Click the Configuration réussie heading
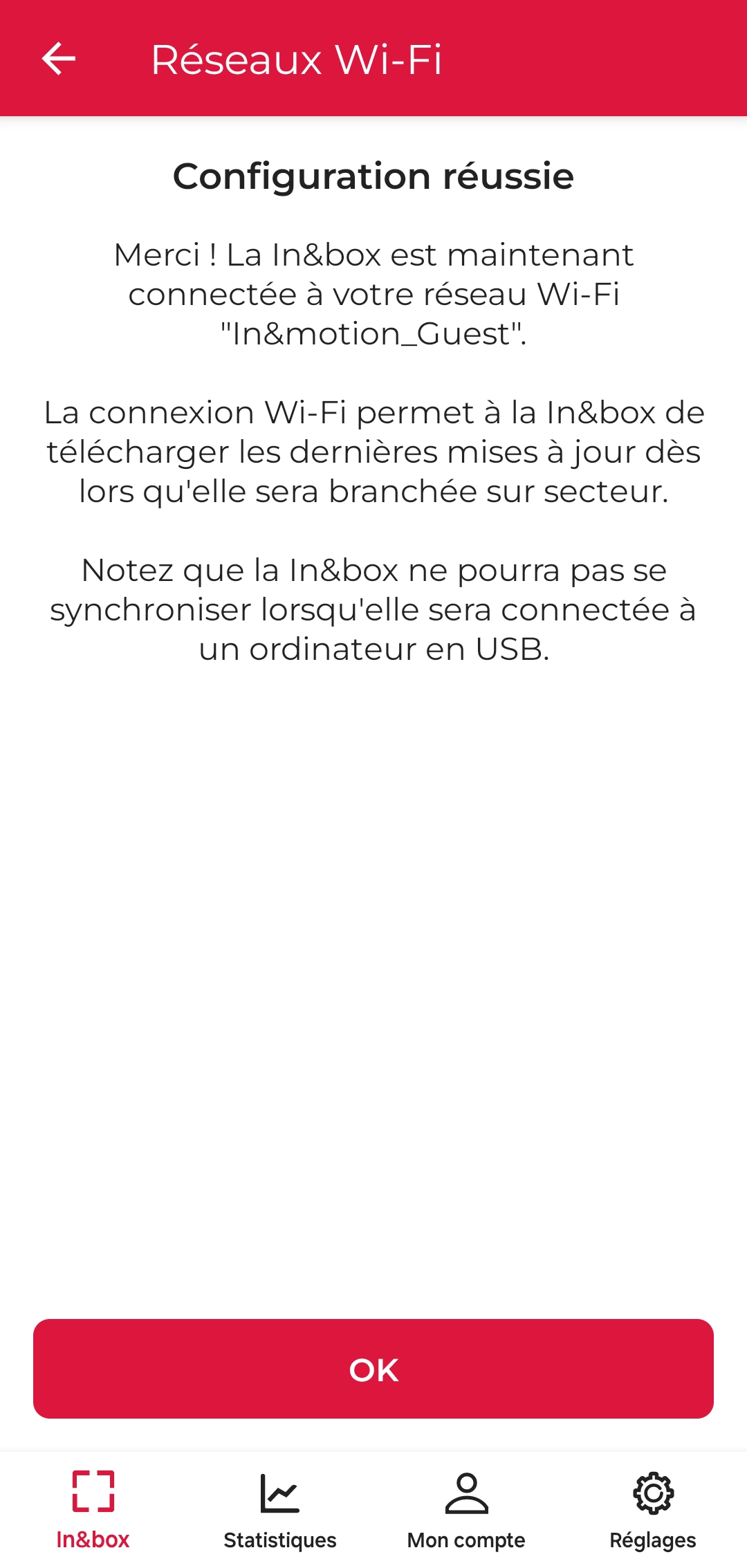The width and height of the screenshot is (747, 1568). click(x=373, y=176)
